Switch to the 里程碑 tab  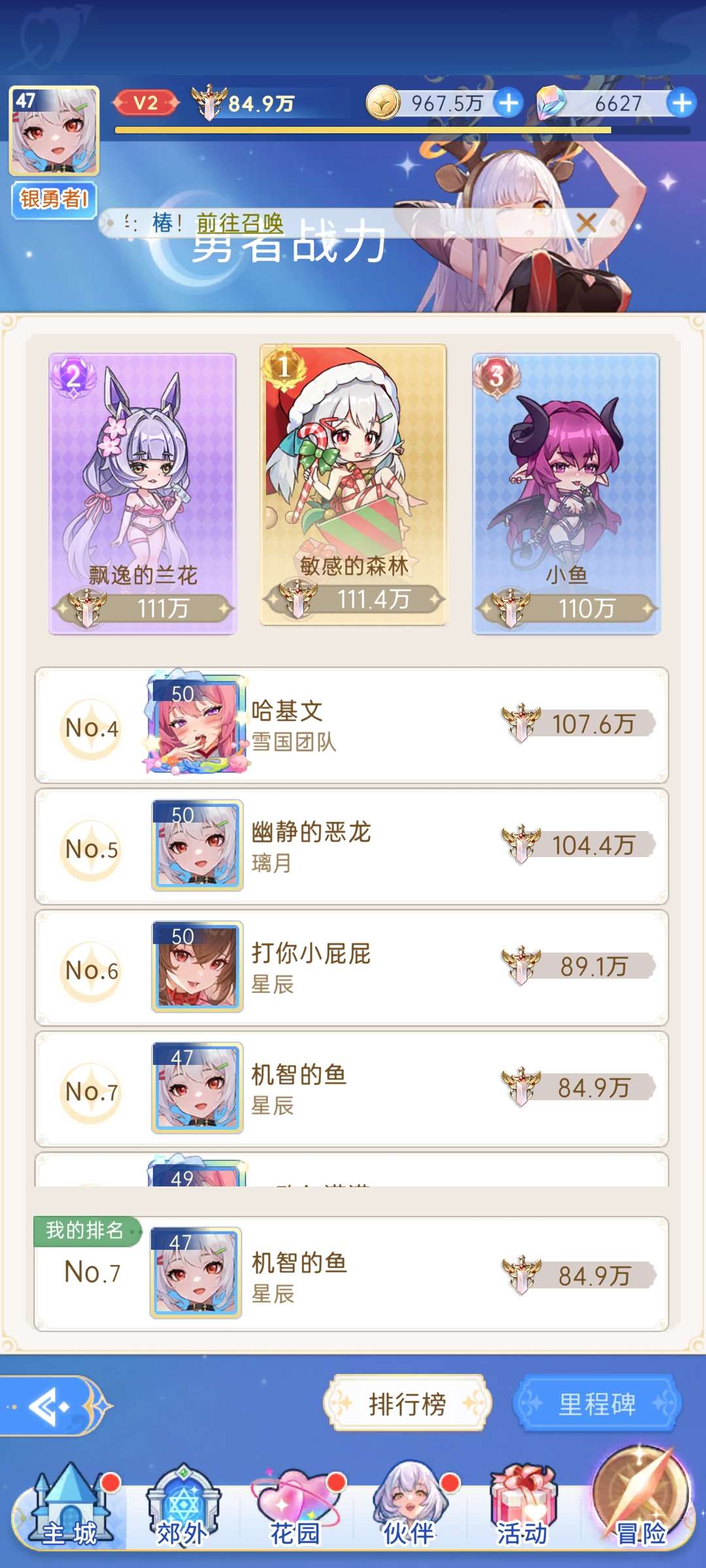597,1403
